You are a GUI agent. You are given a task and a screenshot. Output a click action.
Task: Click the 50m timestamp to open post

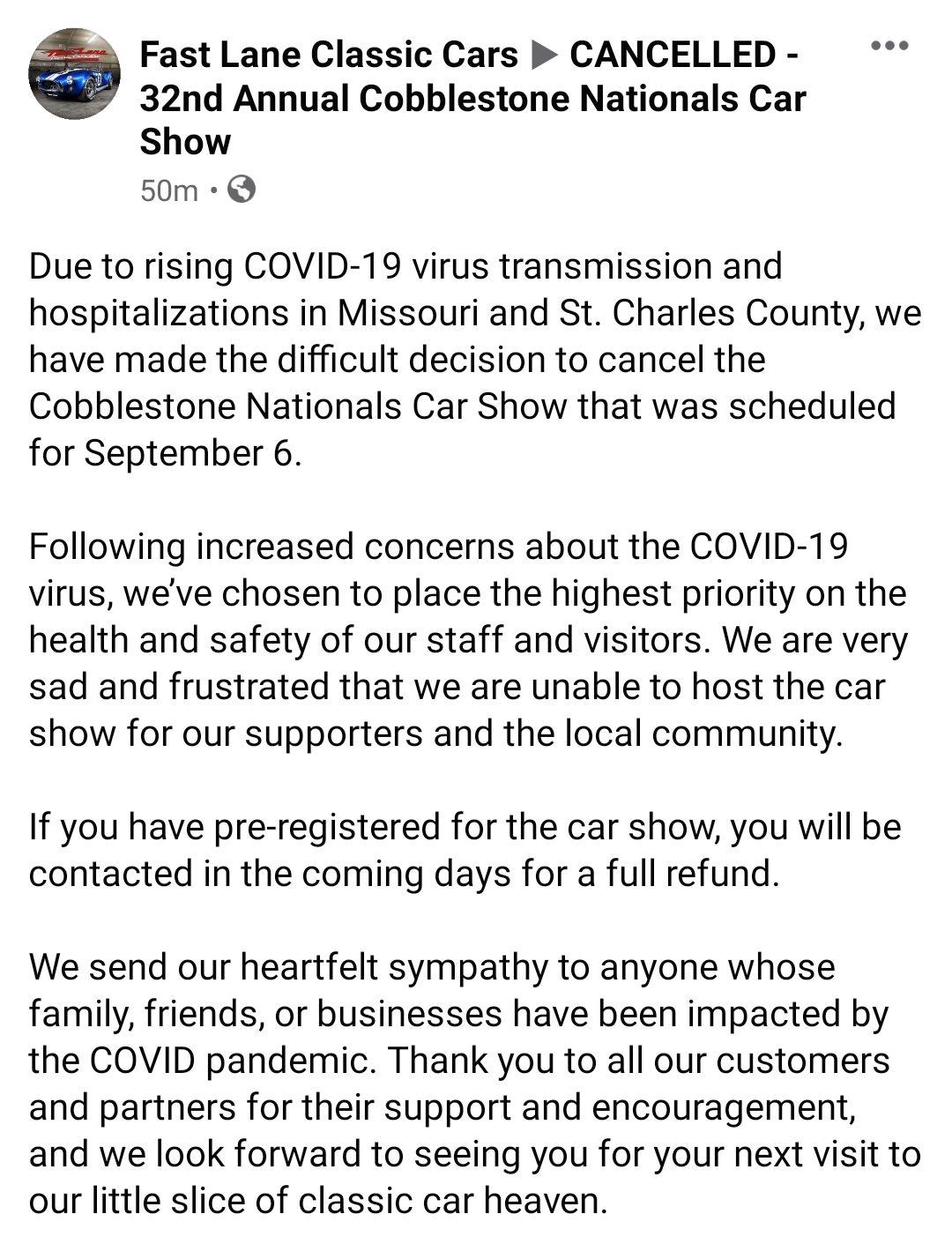[x=167, y=187]
